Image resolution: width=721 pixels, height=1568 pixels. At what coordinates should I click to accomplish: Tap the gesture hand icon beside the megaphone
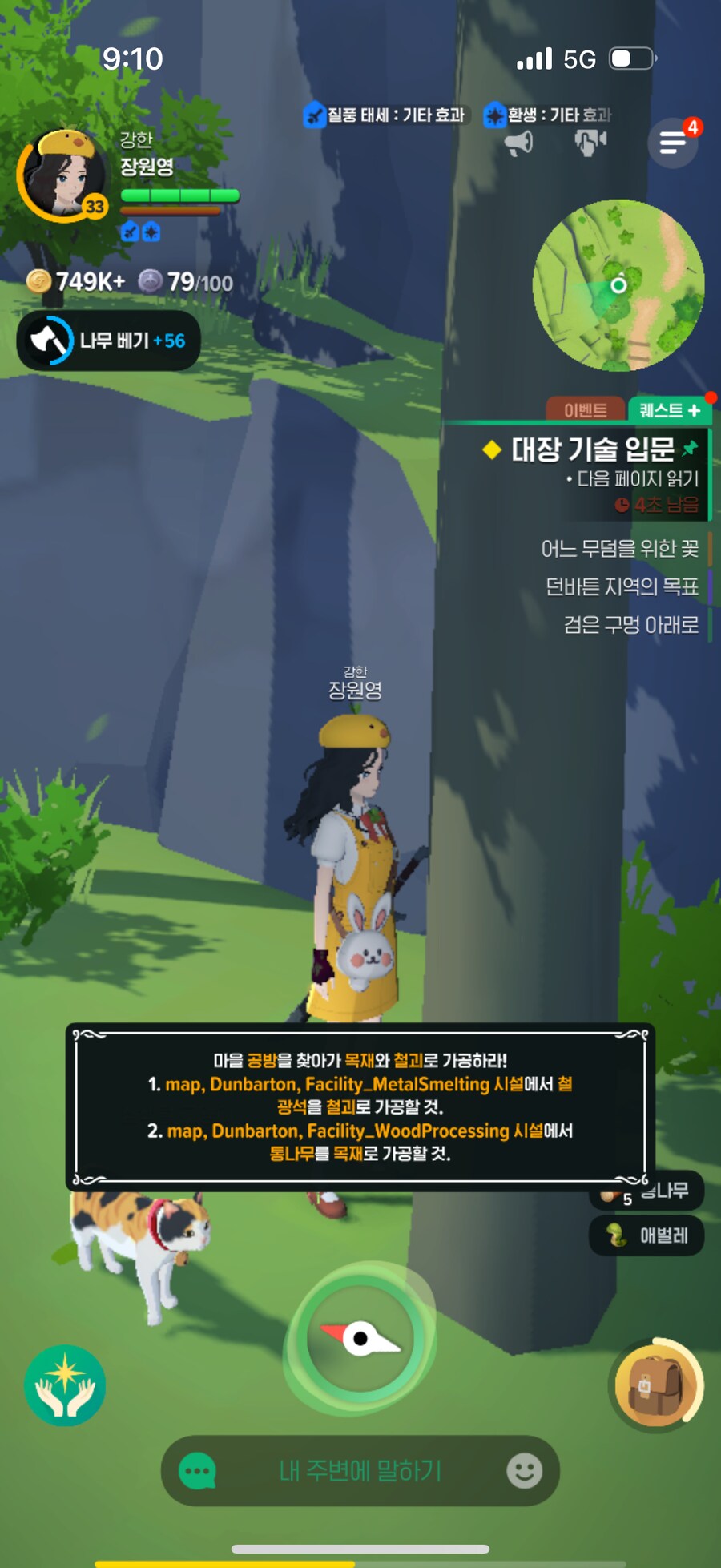(590, 143)
